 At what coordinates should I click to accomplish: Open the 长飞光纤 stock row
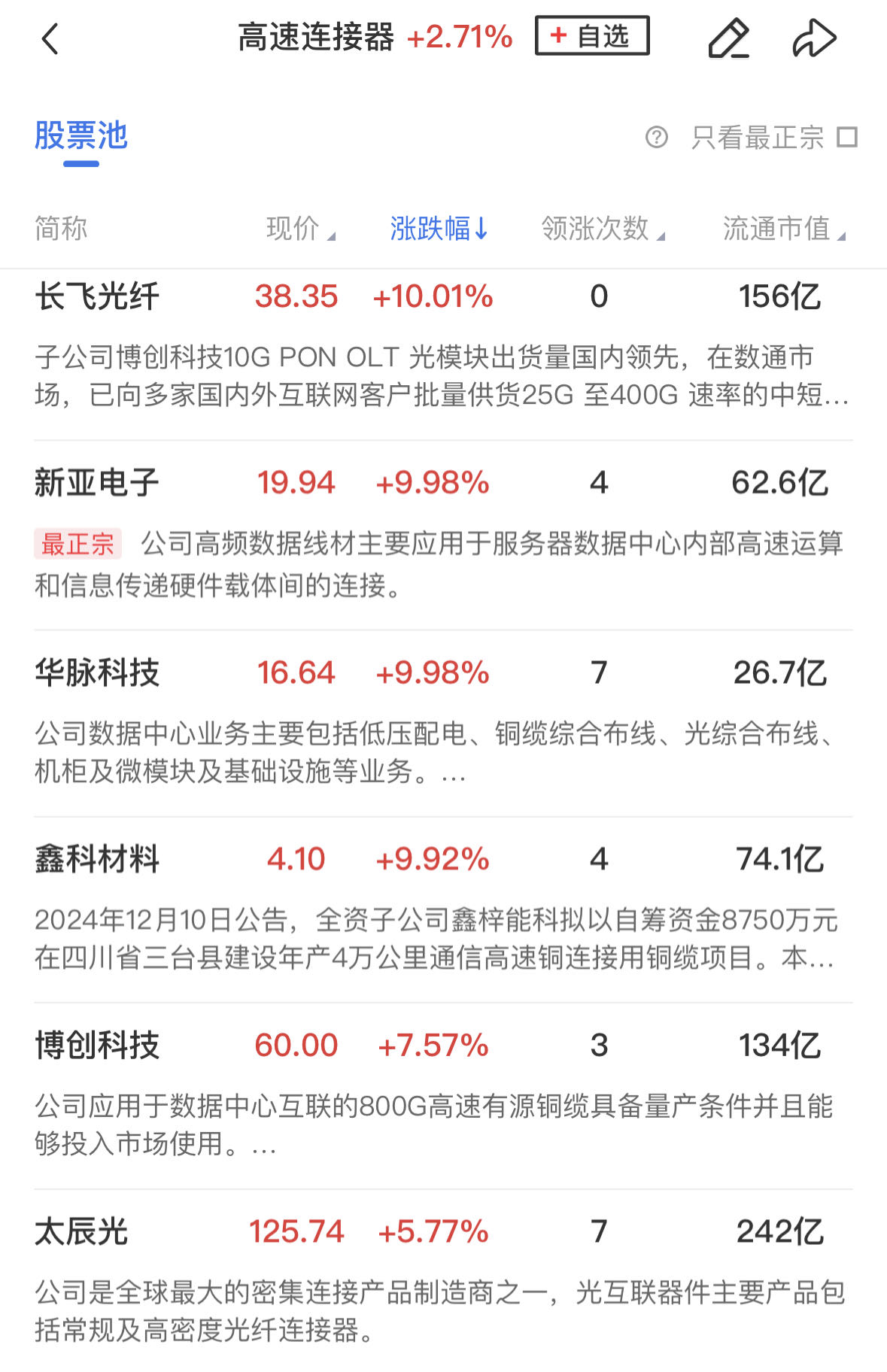click(x=97, y=297)
